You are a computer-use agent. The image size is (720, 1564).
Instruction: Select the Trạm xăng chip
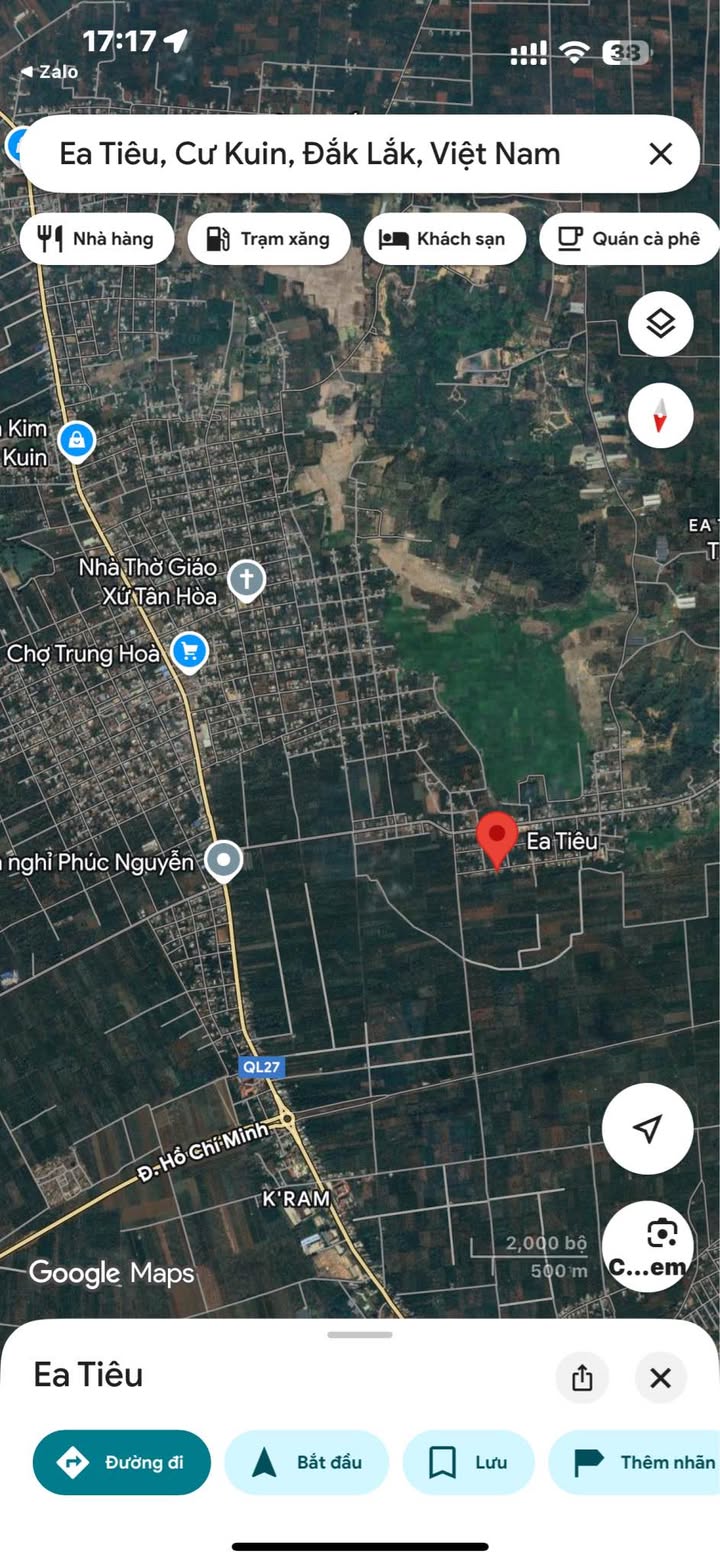click(x=268, y=239)
